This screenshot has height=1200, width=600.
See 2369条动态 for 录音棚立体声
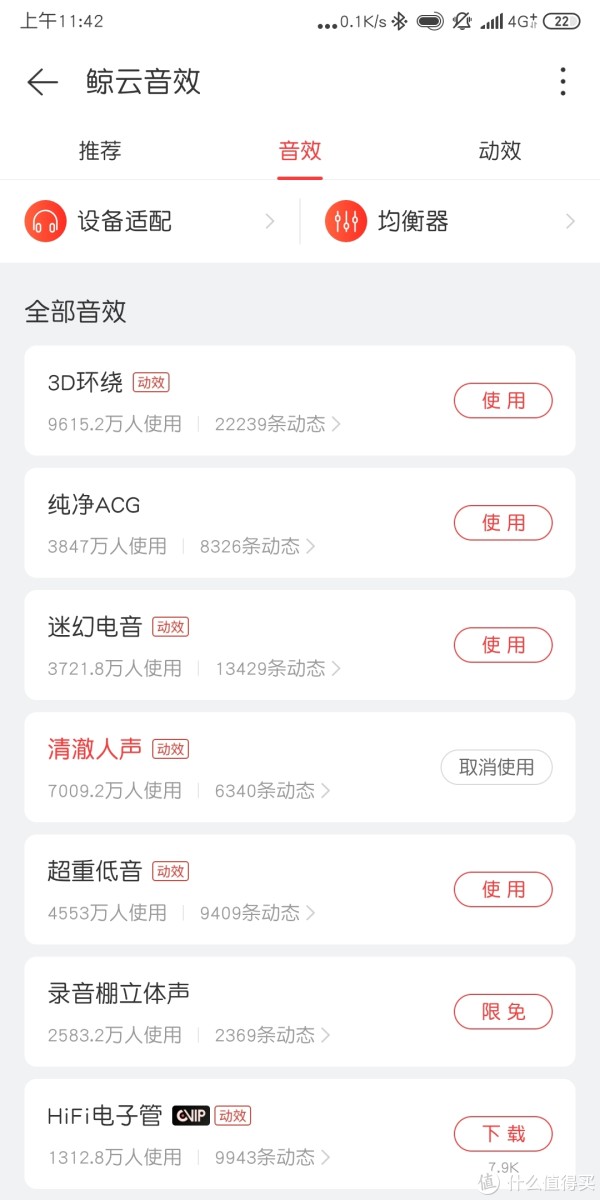[x=272, y=1034]
